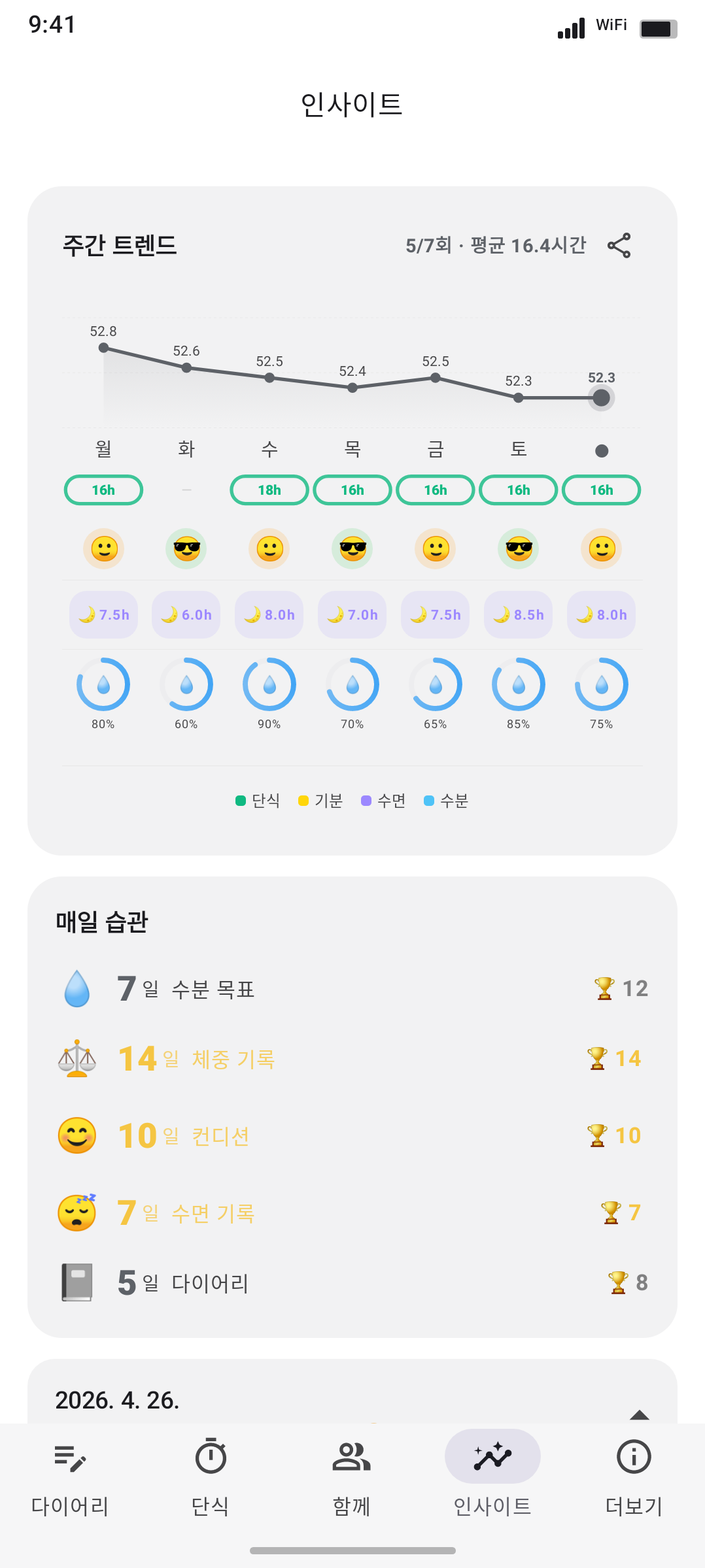The image size is (705, 1568).
Task: Tap the 8.5h sleep chip for 토
Action: [519, 615]
